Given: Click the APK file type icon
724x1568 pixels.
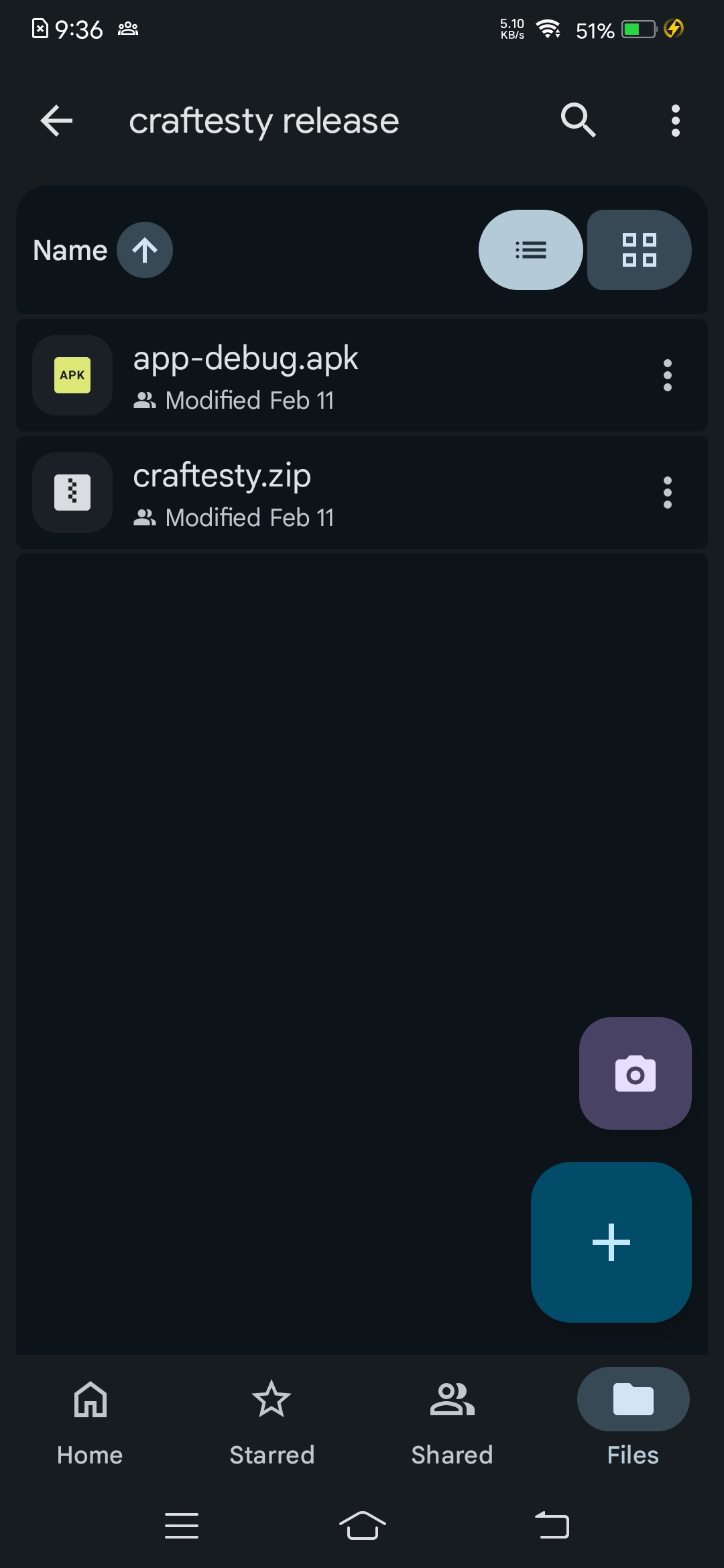Looking at the screenshot, I should [x=72, y=375].
